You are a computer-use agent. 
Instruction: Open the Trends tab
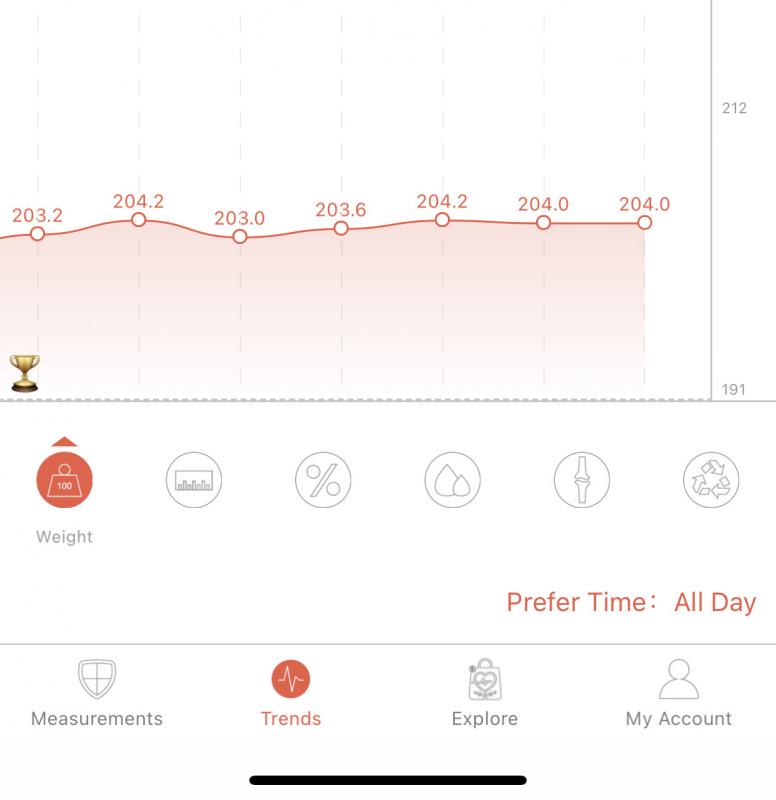tap(291, 695)
